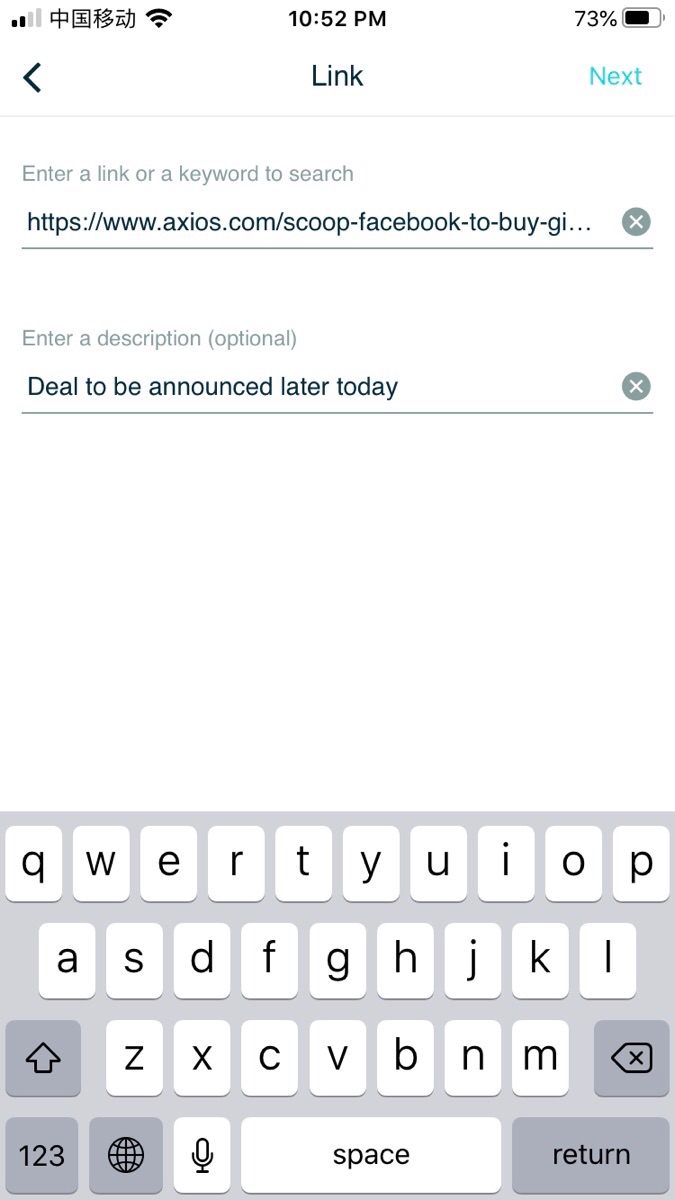This screenshot has height=1200, width=675.
Task: Edit the axios.com link field
Action: pyautogui.click(x=310, y=222)
